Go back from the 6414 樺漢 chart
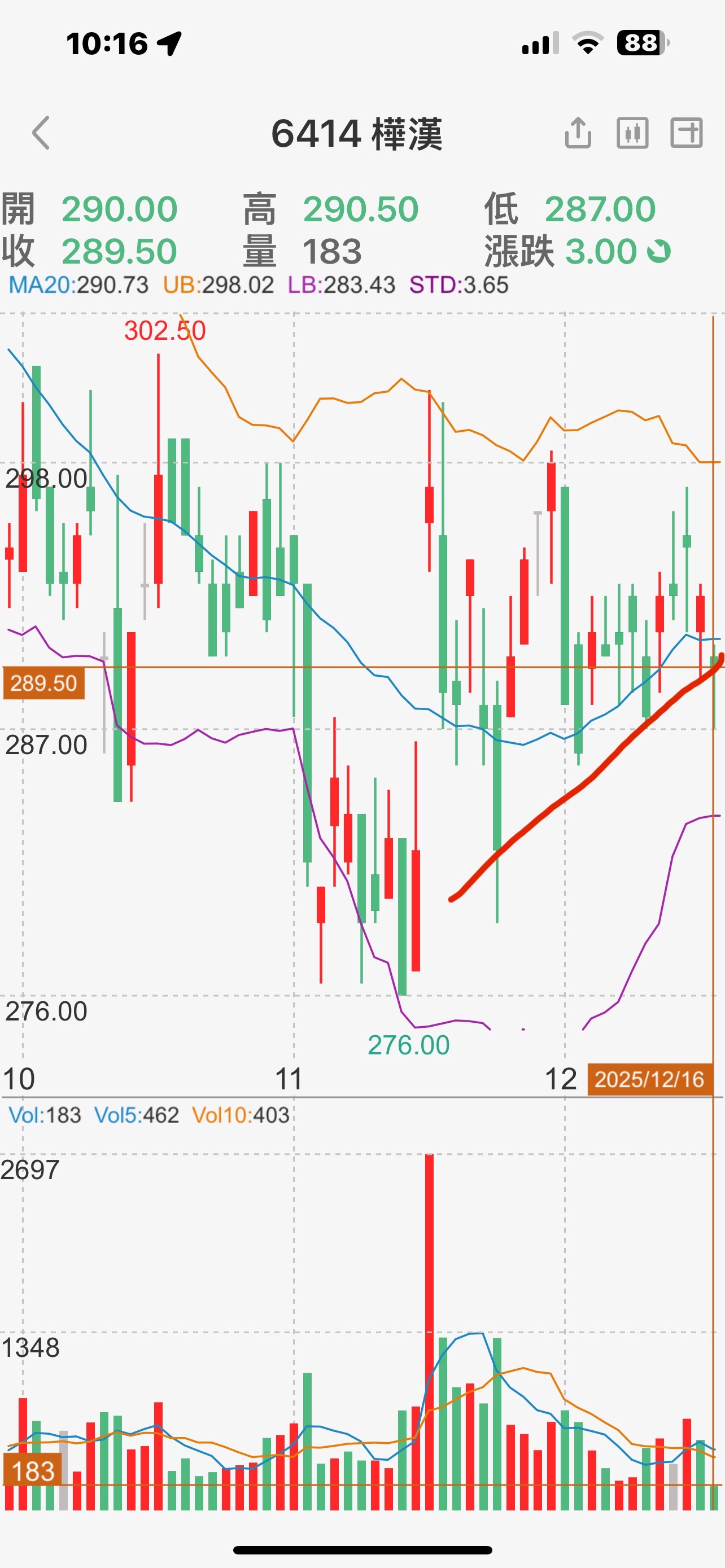 (41, 133)
